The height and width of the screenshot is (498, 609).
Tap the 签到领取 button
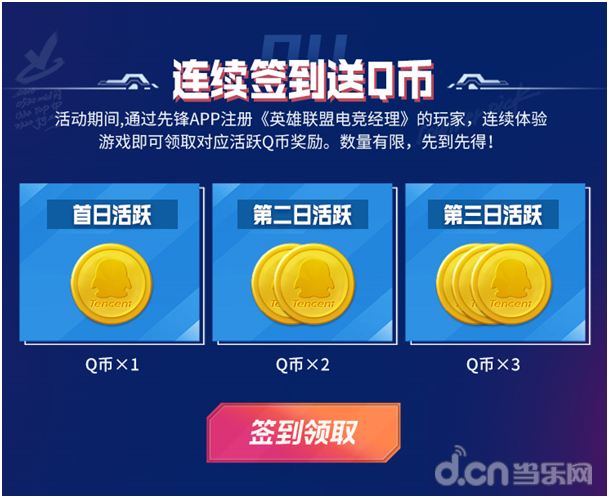pyautogui.click(x=303, y=433)
